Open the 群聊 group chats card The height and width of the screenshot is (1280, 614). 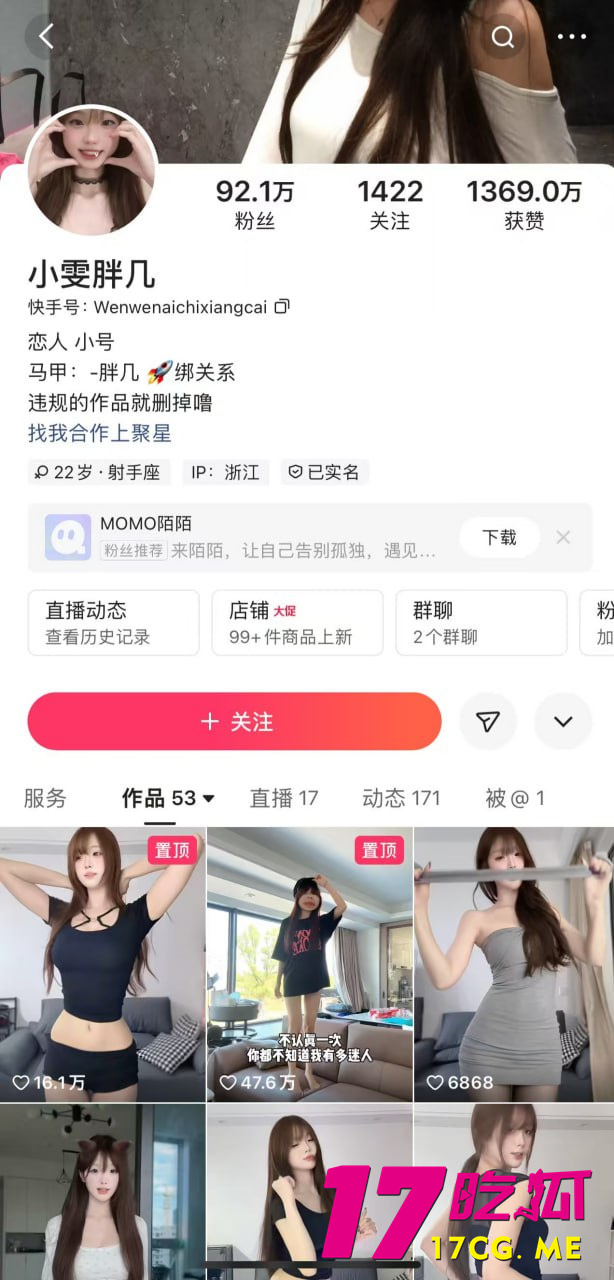point(481,622)
